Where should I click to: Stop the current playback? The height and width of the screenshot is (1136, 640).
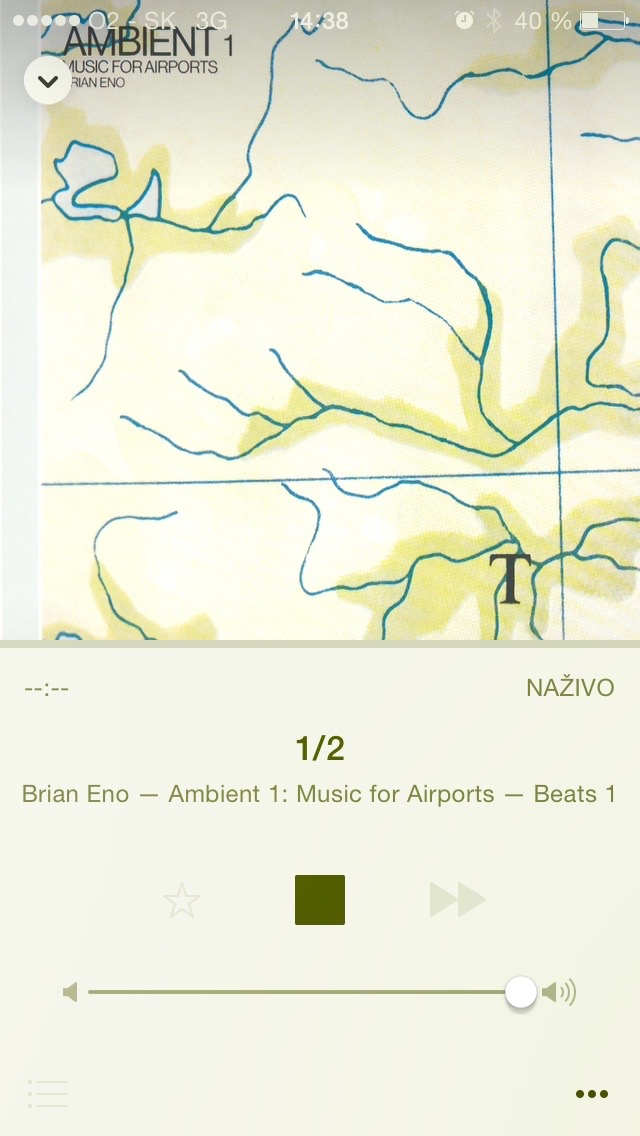[x=320, y=900]
